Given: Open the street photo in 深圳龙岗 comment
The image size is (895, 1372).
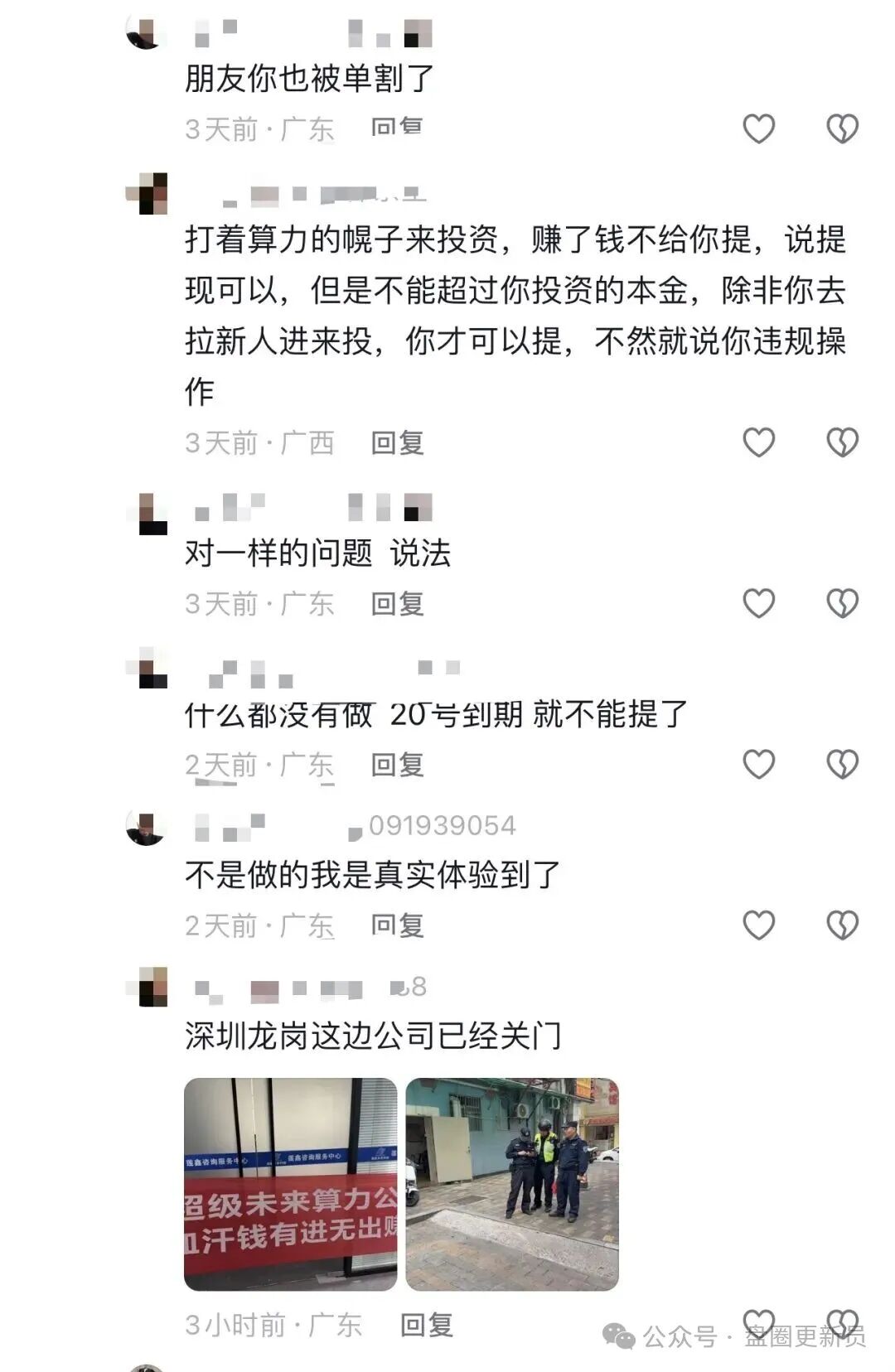Looking at the screenshot, I should tap(512, 1184).
